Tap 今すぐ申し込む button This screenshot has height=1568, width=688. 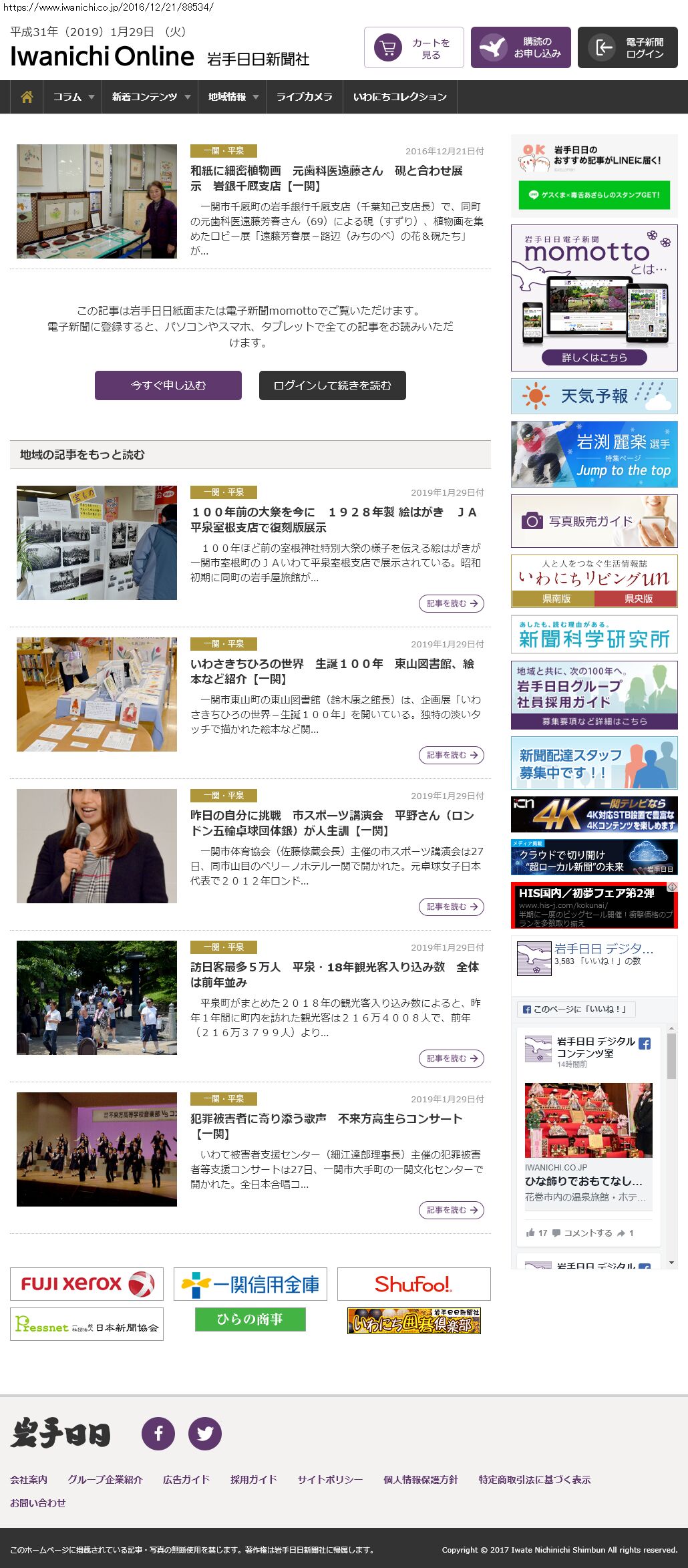click(x=168, y=385)
